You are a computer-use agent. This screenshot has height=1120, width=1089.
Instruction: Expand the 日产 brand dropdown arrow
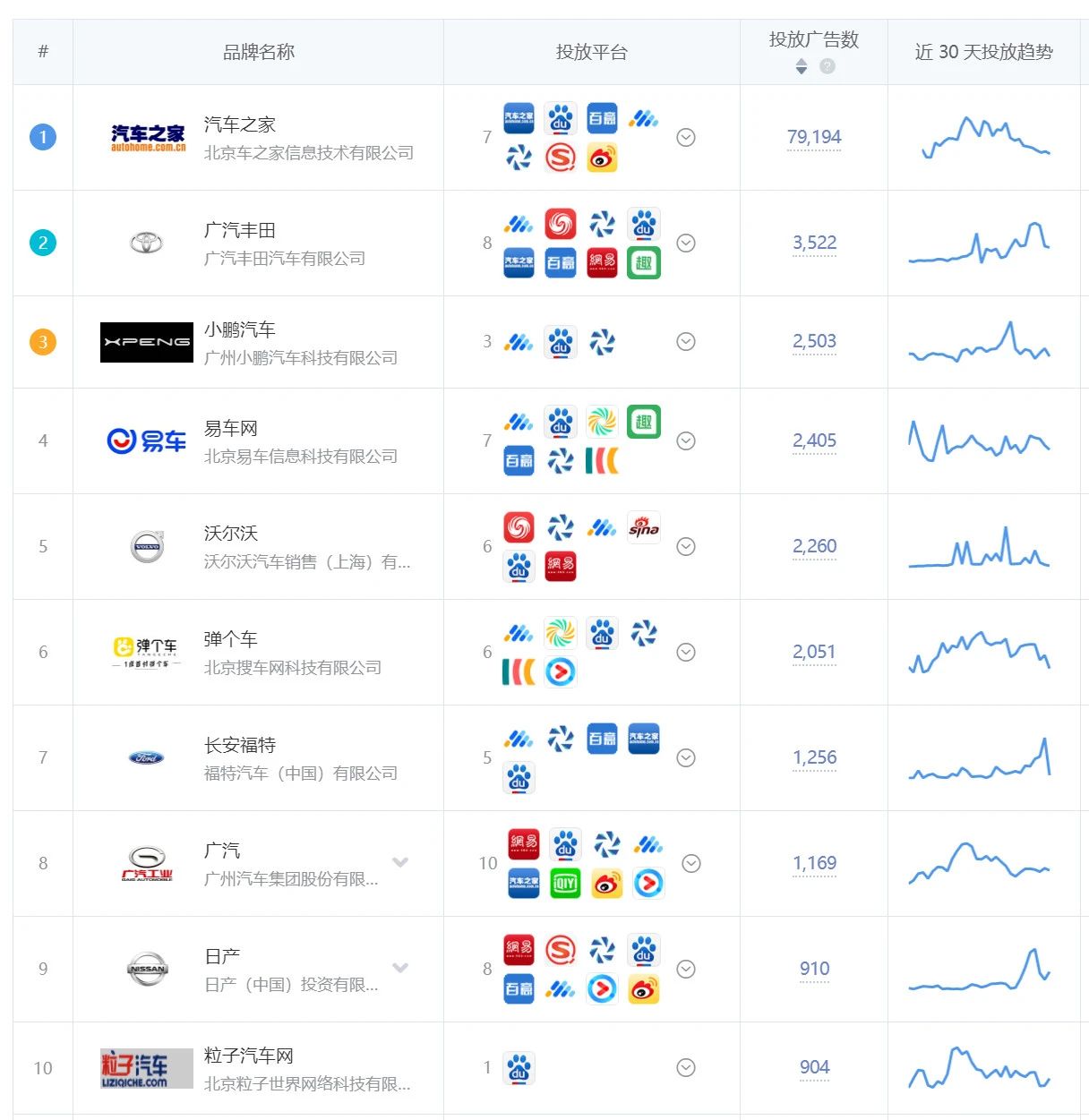point(400,968)
